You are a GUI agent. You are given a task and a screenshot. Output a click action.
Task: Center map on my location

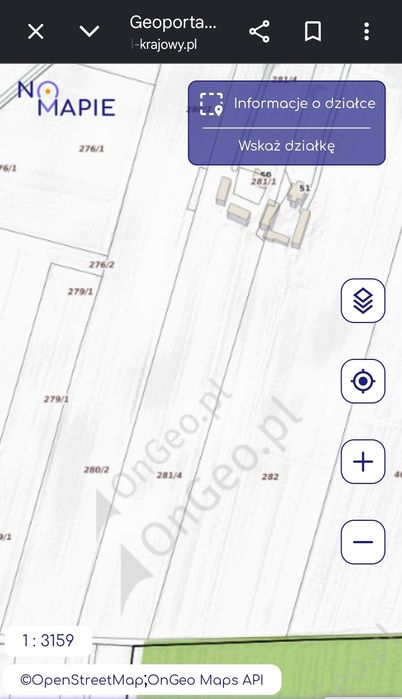[x=363, y=381]
